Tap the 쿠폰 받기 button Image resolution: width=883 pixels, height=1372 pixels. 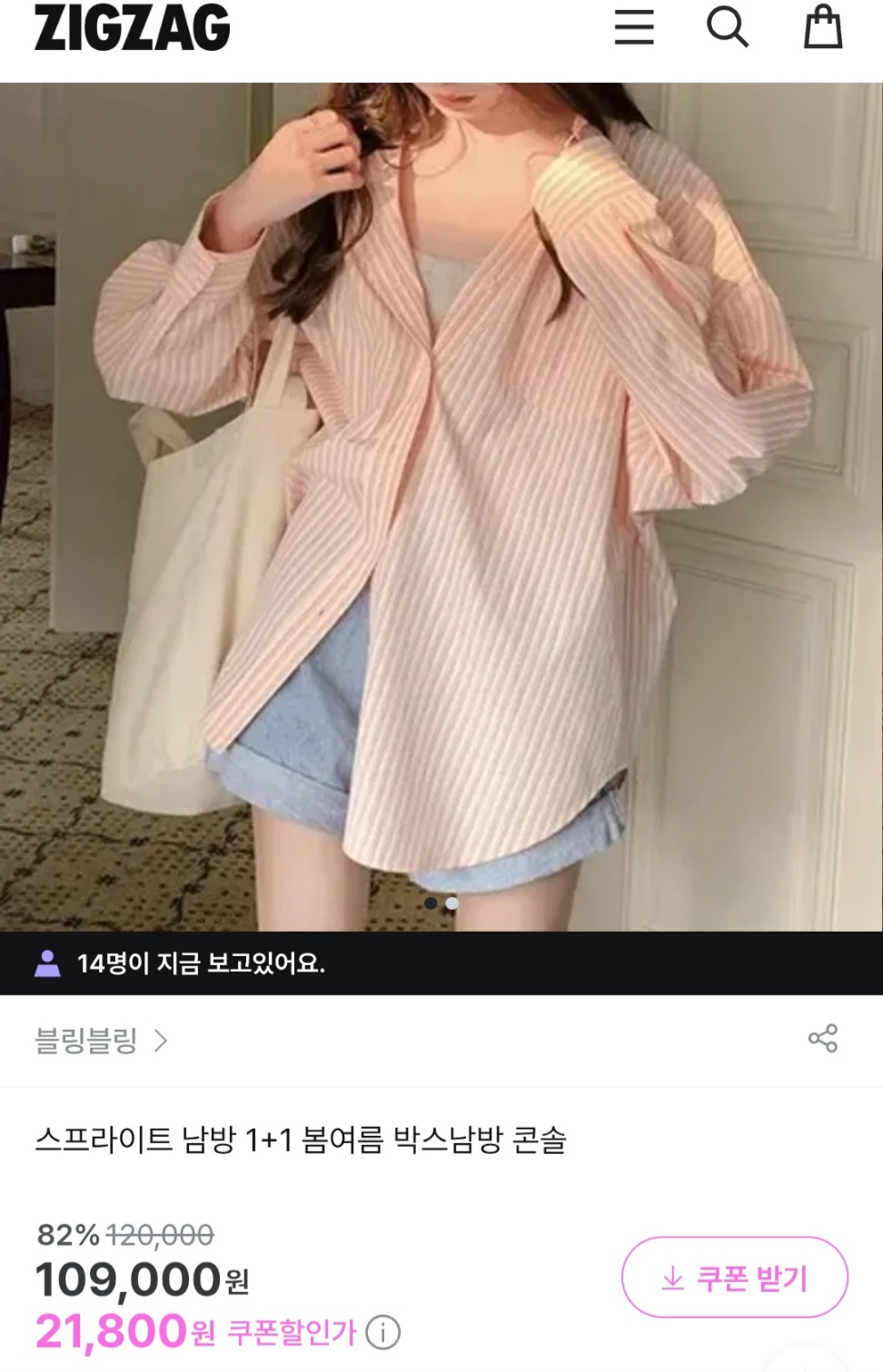coord(734,1278)
